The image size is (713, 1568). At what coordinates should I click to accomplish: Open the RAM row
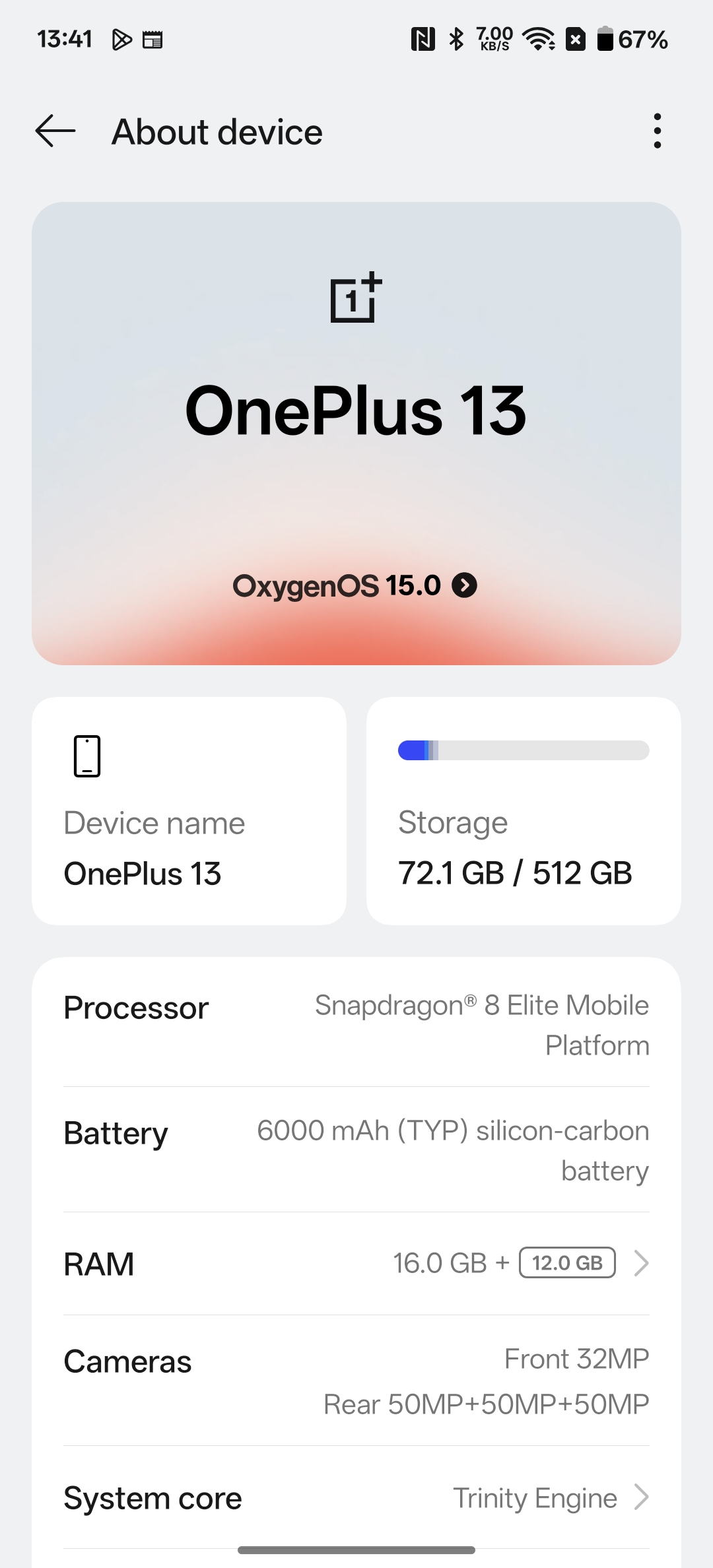[x=356, y=1263]
